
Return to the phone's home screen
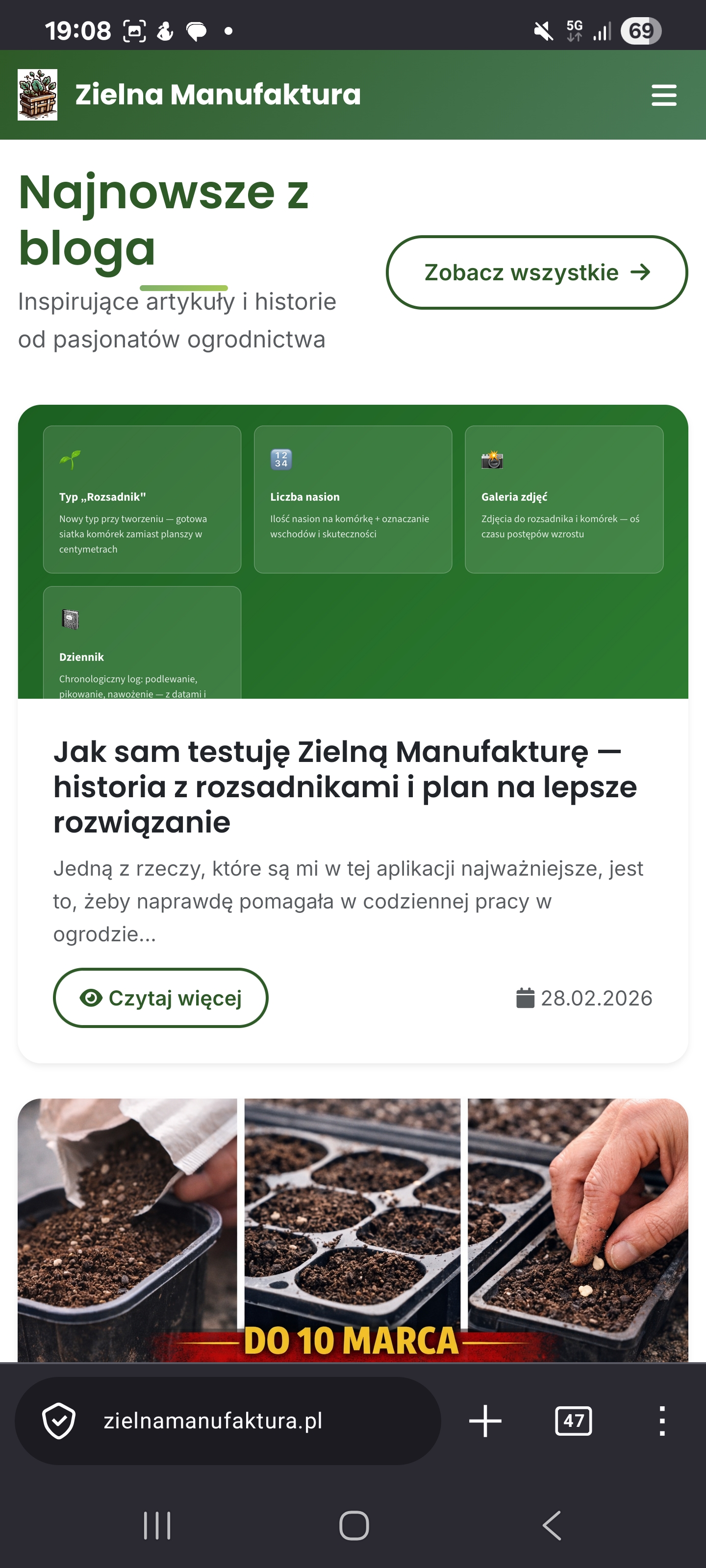(353, 1525)
